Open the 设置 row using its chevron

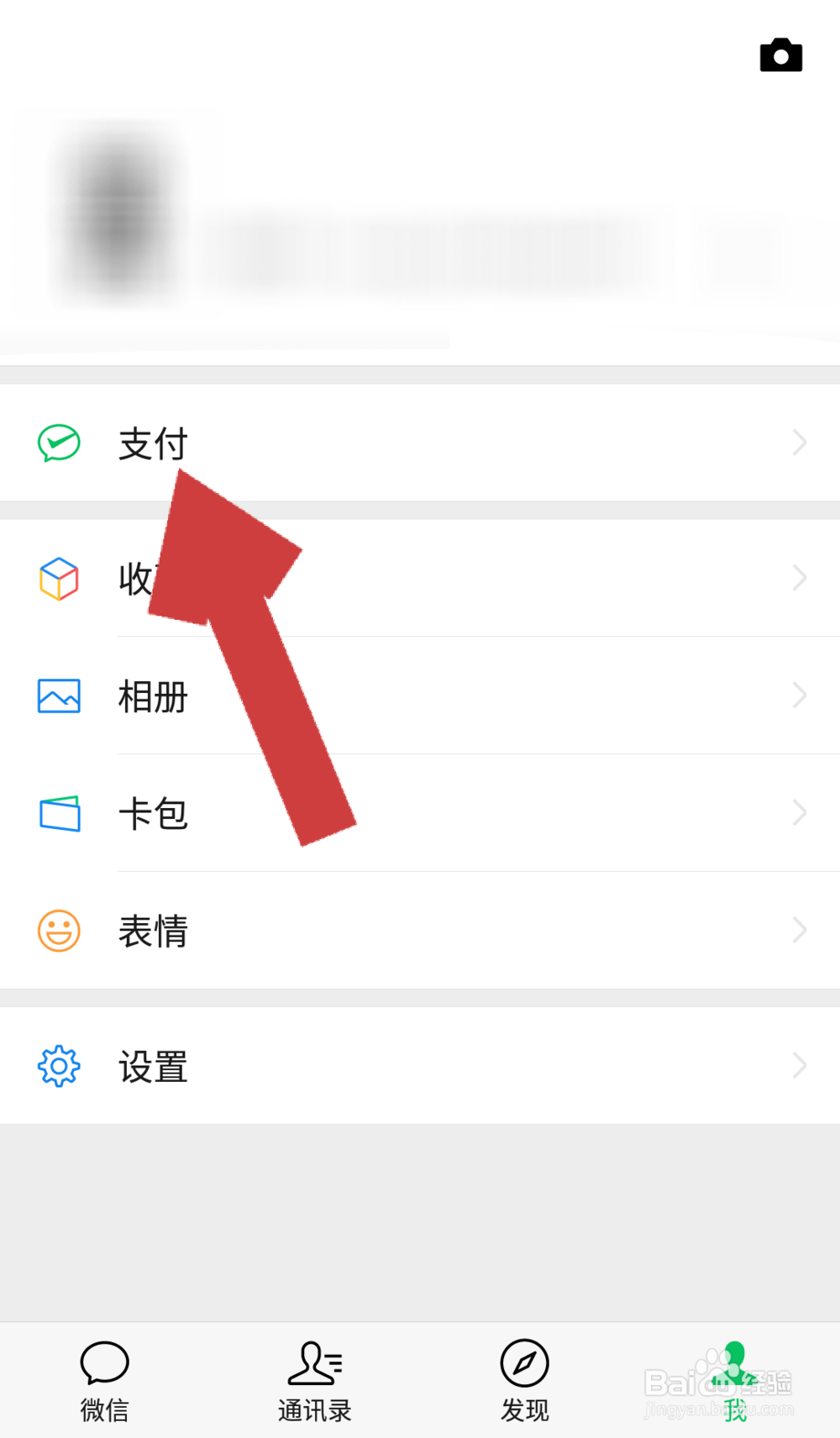pyautogui.click(x=799, y=1066)
